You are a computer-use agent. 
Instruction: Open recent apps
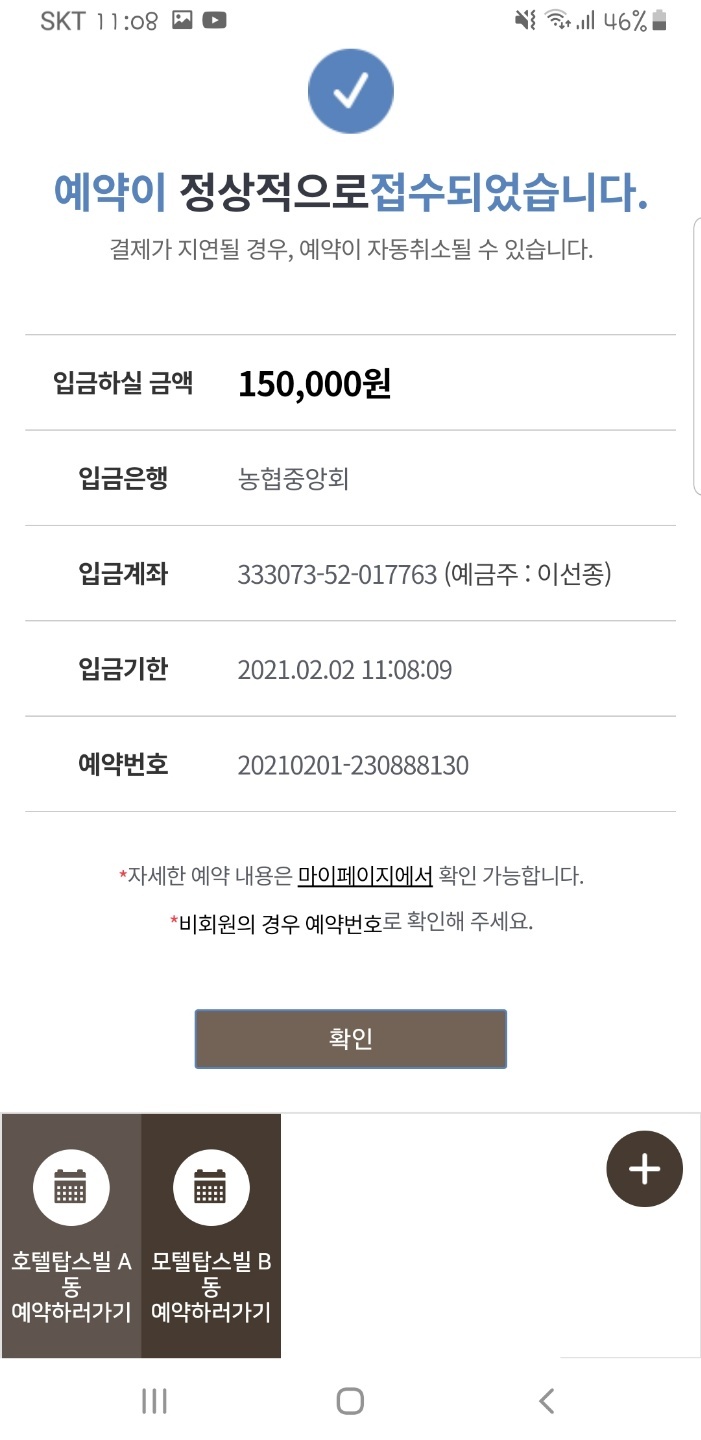click(x=154, y=1401)
